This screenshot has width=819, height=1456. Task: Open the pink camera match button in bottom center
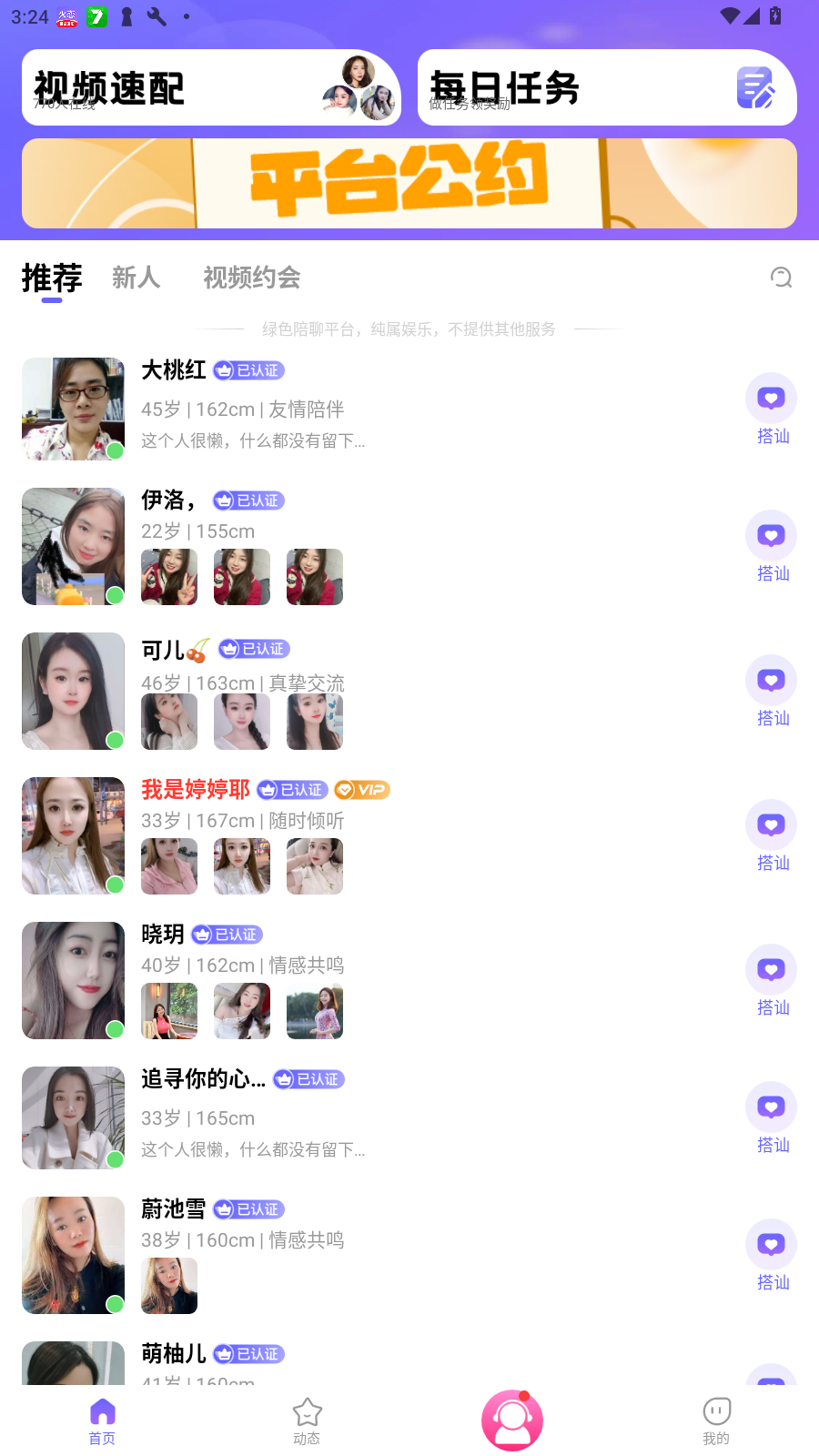tap(511, 1419)
